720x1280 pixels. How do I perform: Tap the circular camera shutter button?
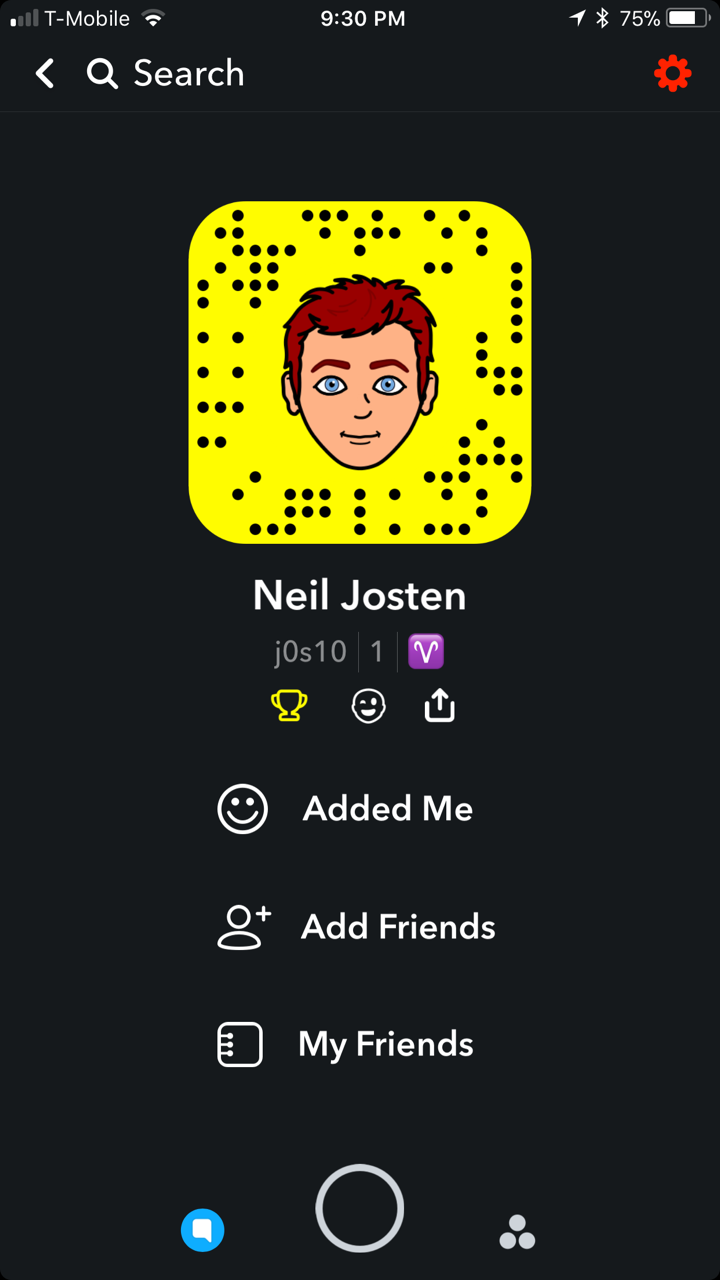[360, 1208]
